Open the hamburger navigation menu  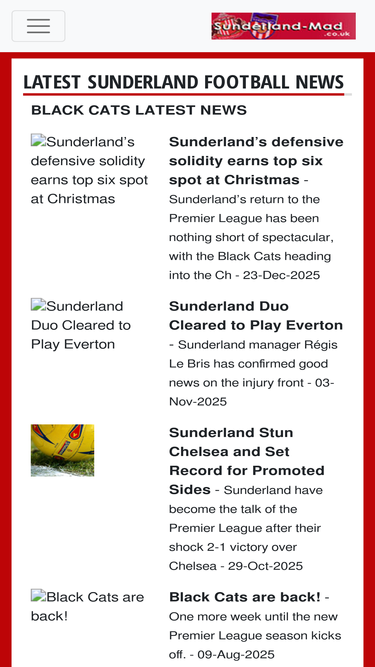click(38, 26)
